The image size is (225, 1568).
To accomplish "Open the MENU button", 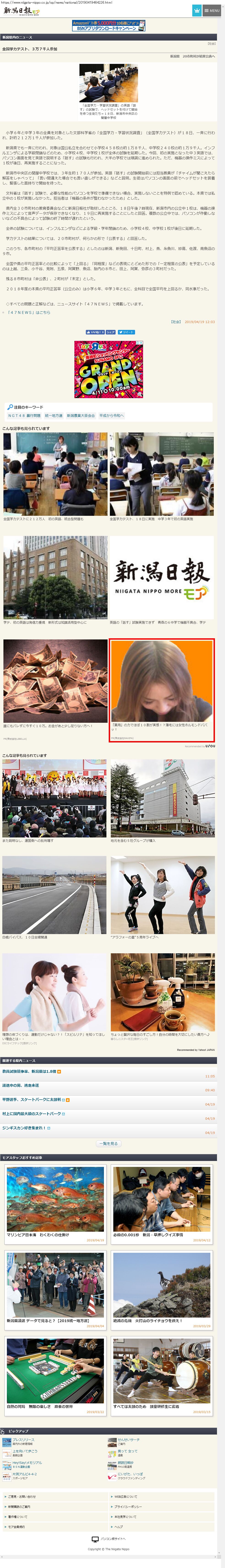I will point(212,10).
